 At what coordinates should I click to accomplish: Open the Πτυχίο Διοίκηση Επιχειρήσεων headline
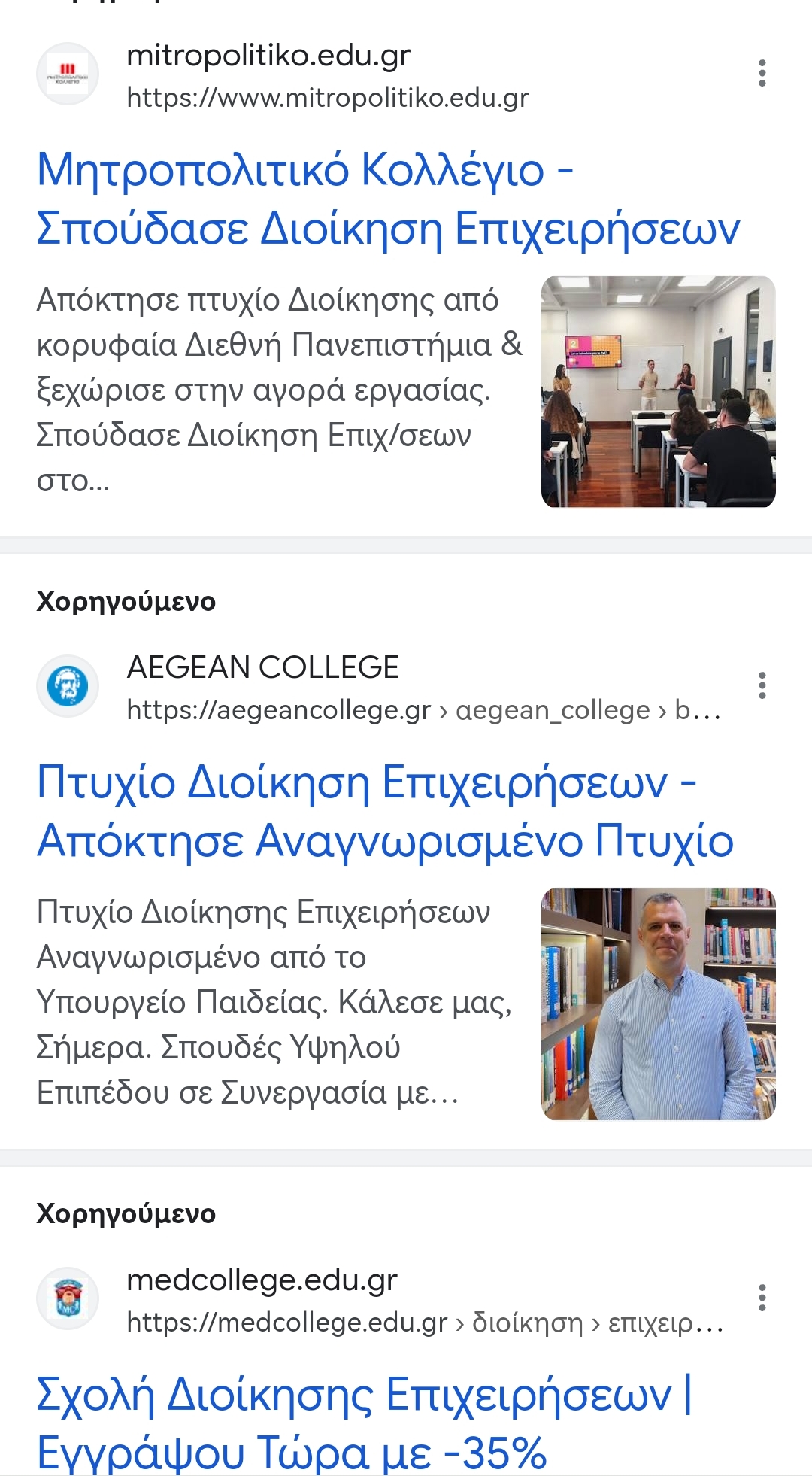coord(383,811)
